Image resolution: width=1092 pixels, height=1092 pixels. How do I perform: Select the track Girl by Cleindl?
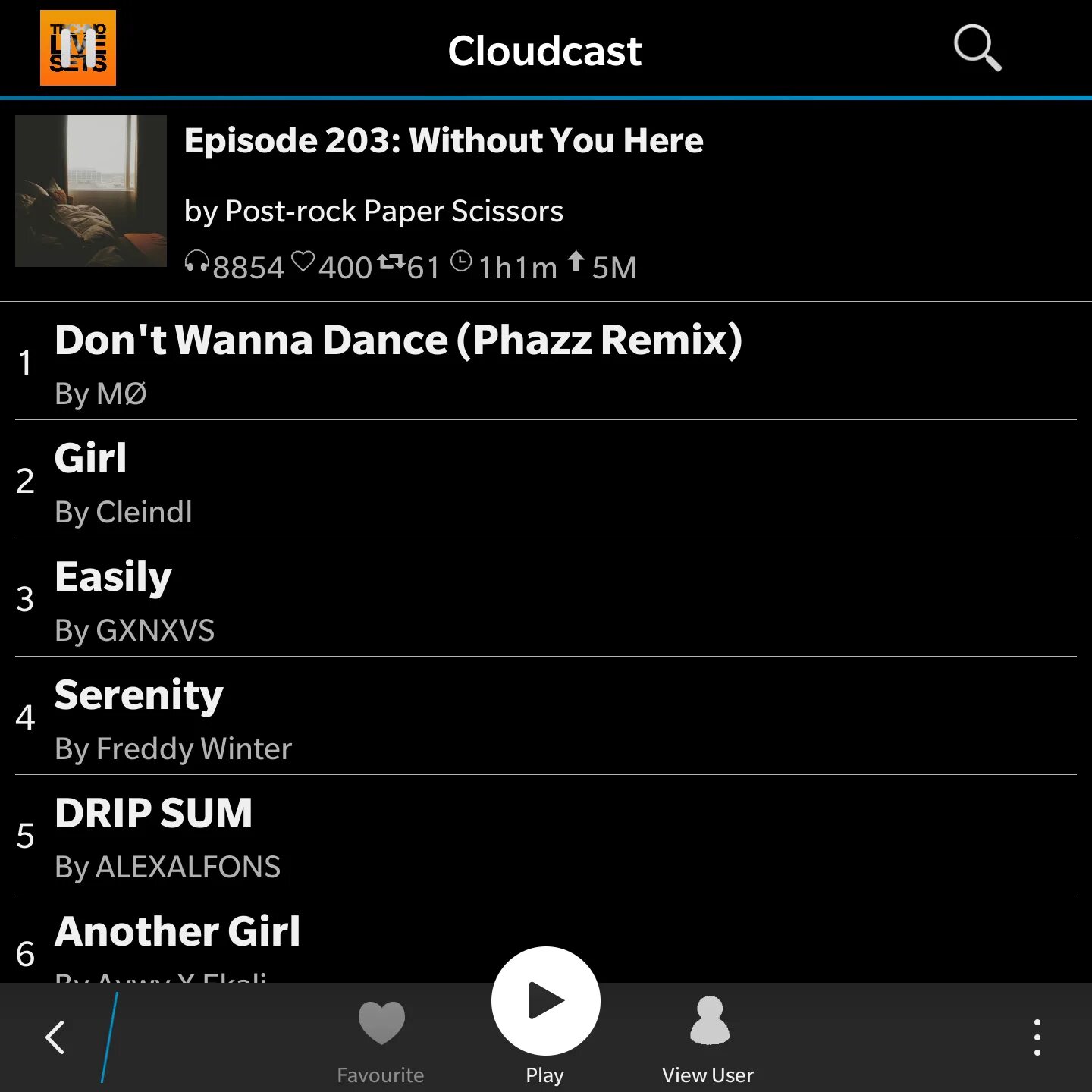pos(546,481)
